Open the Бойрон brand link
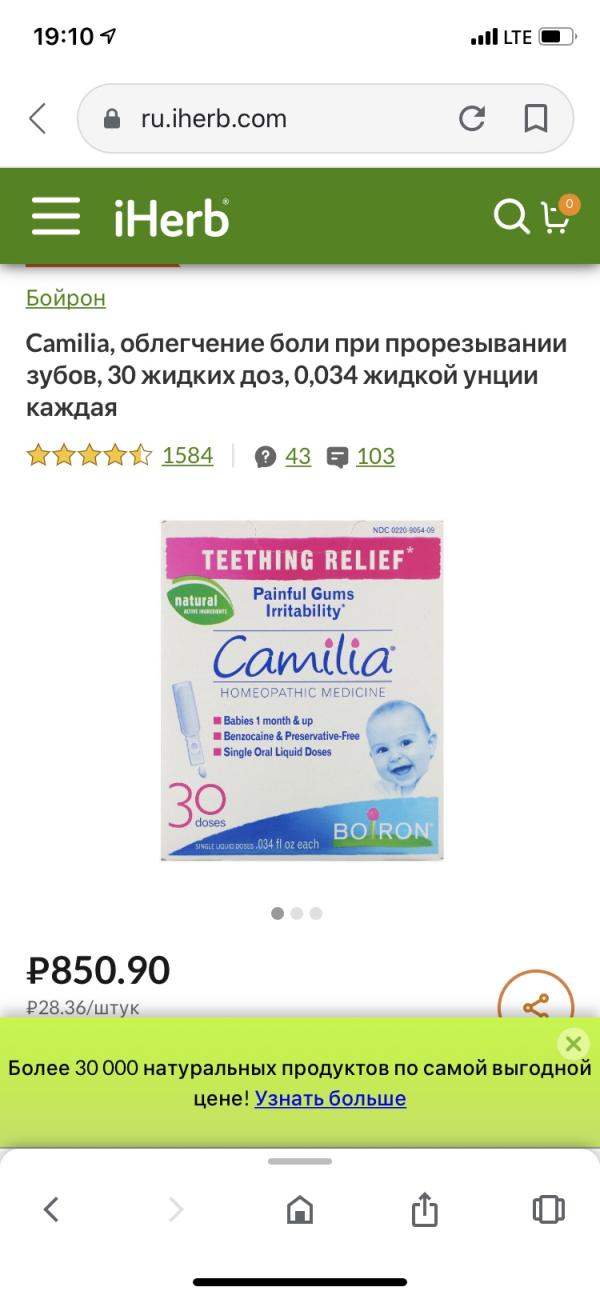The height and width of the screenshot is (1298, 600). 66,298
